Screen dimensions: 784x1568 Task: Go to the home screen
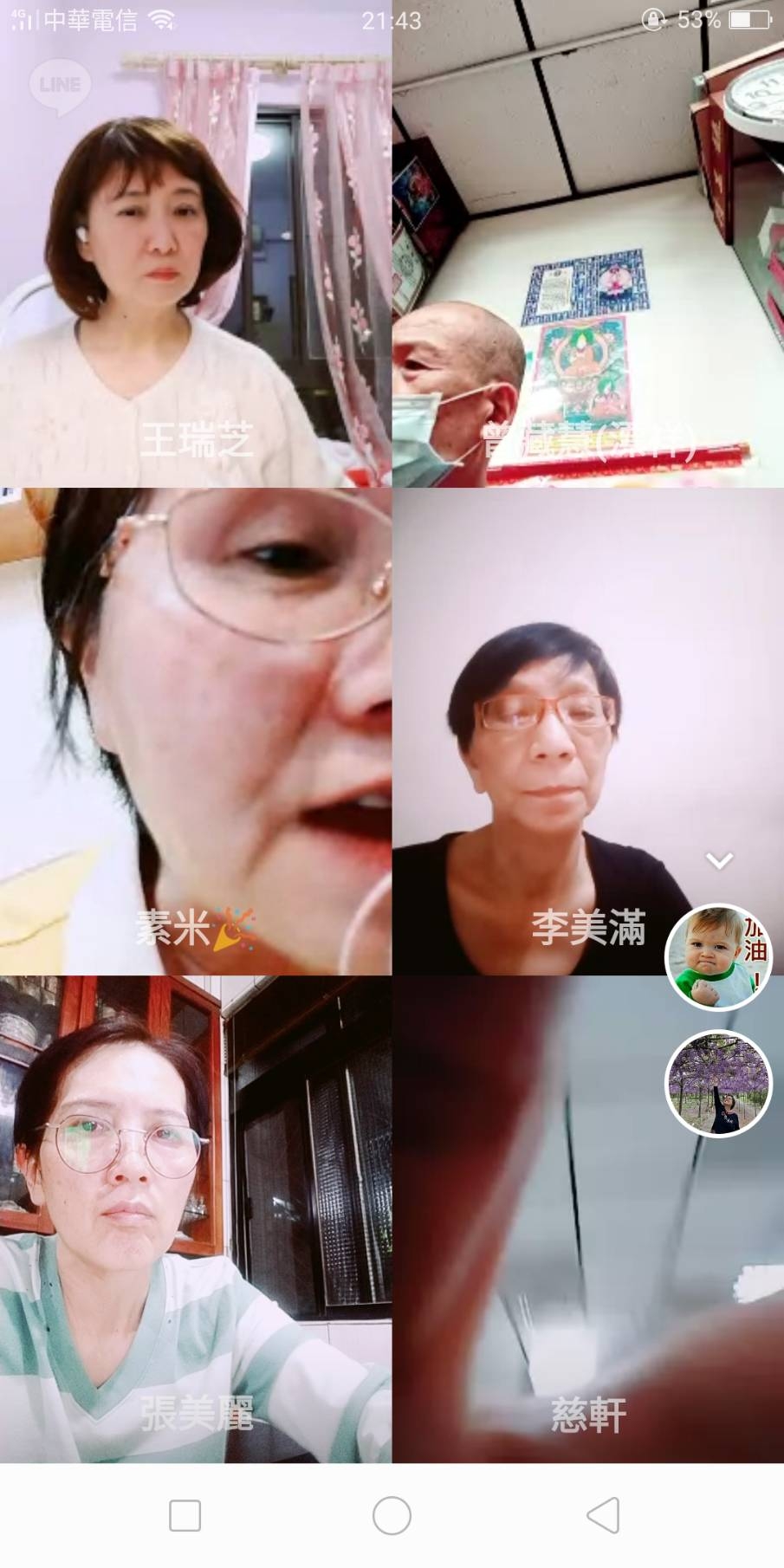[x=392, y=1515]
